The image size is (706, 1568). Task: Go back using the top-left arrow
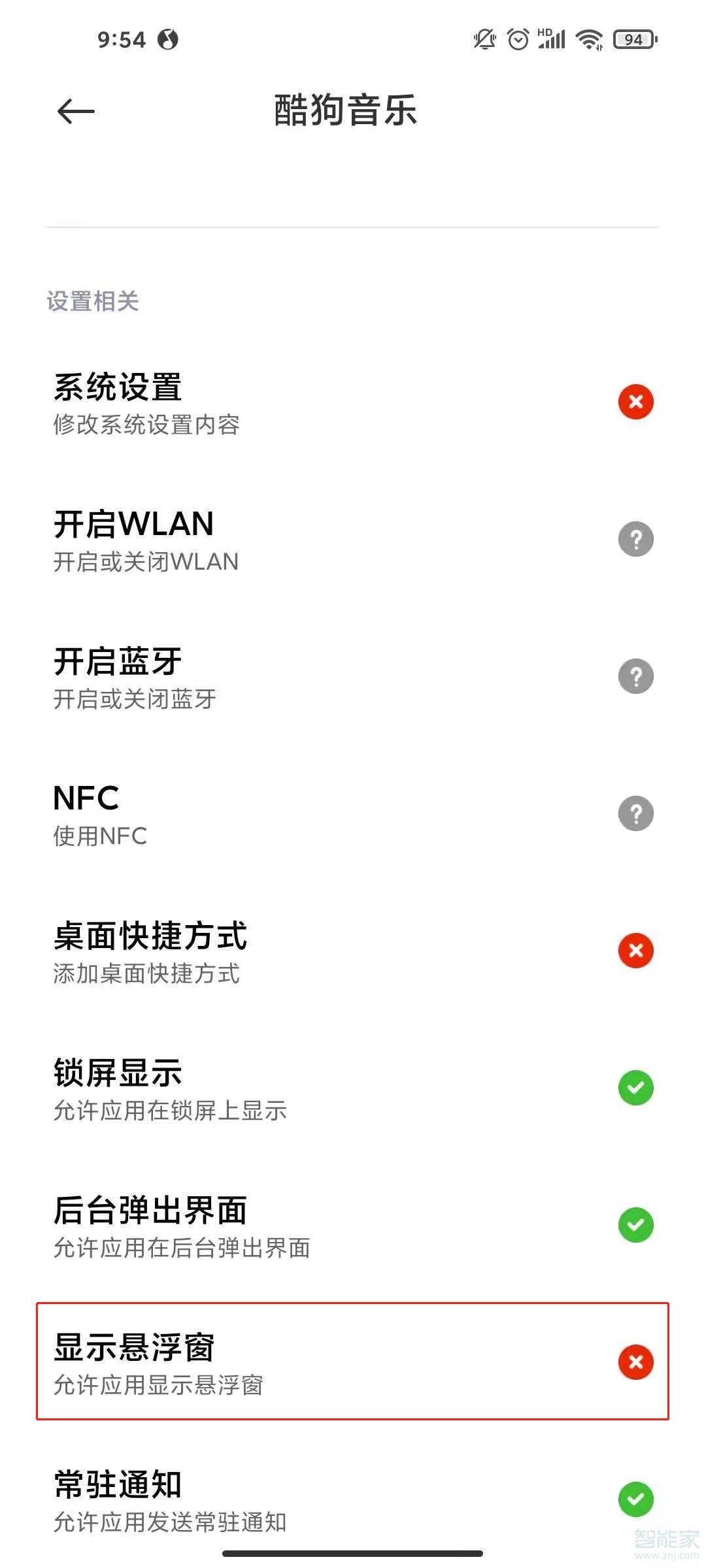click(76, 112)
